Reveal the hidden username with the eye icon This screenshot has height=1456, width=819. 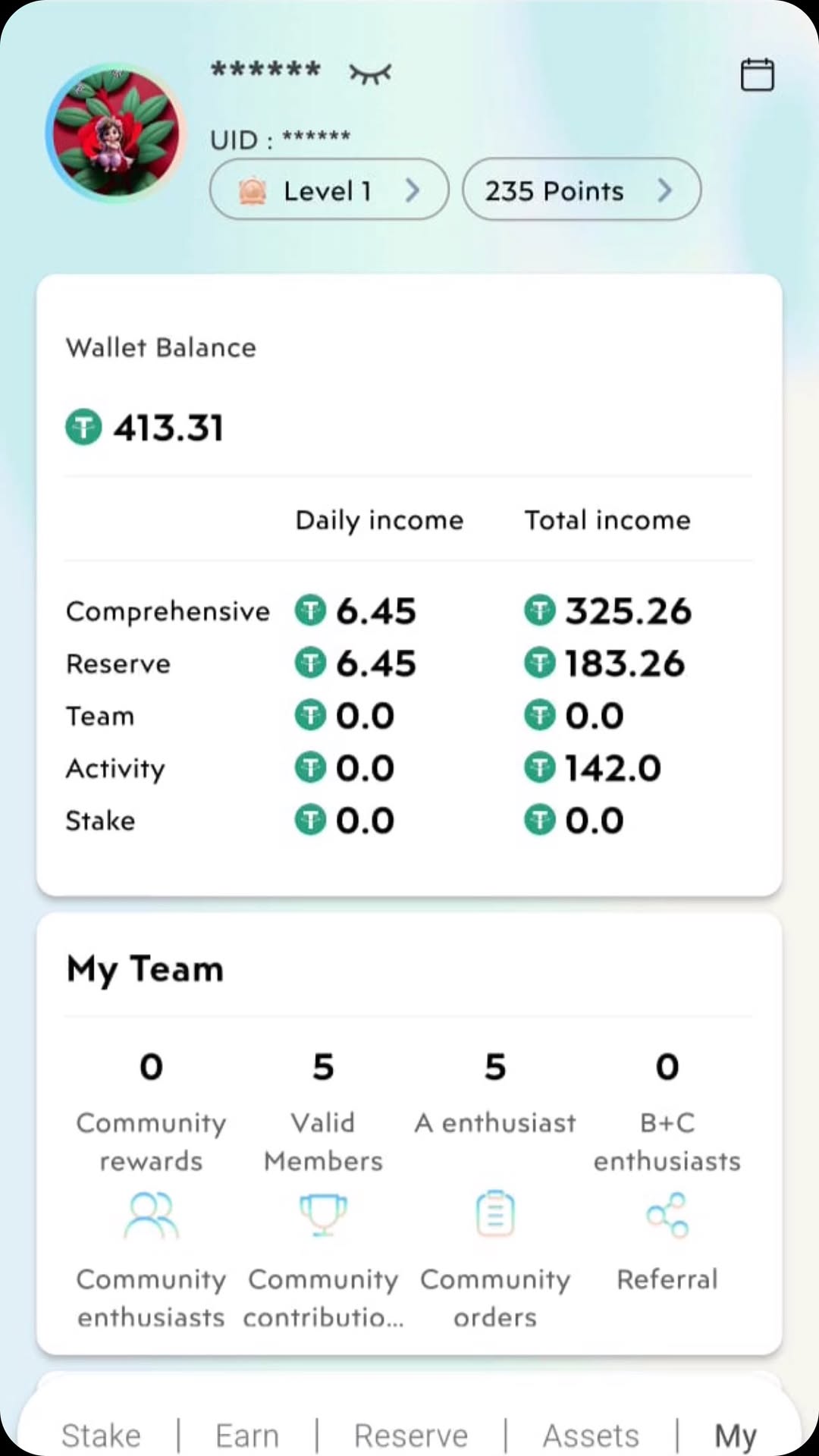370,74
